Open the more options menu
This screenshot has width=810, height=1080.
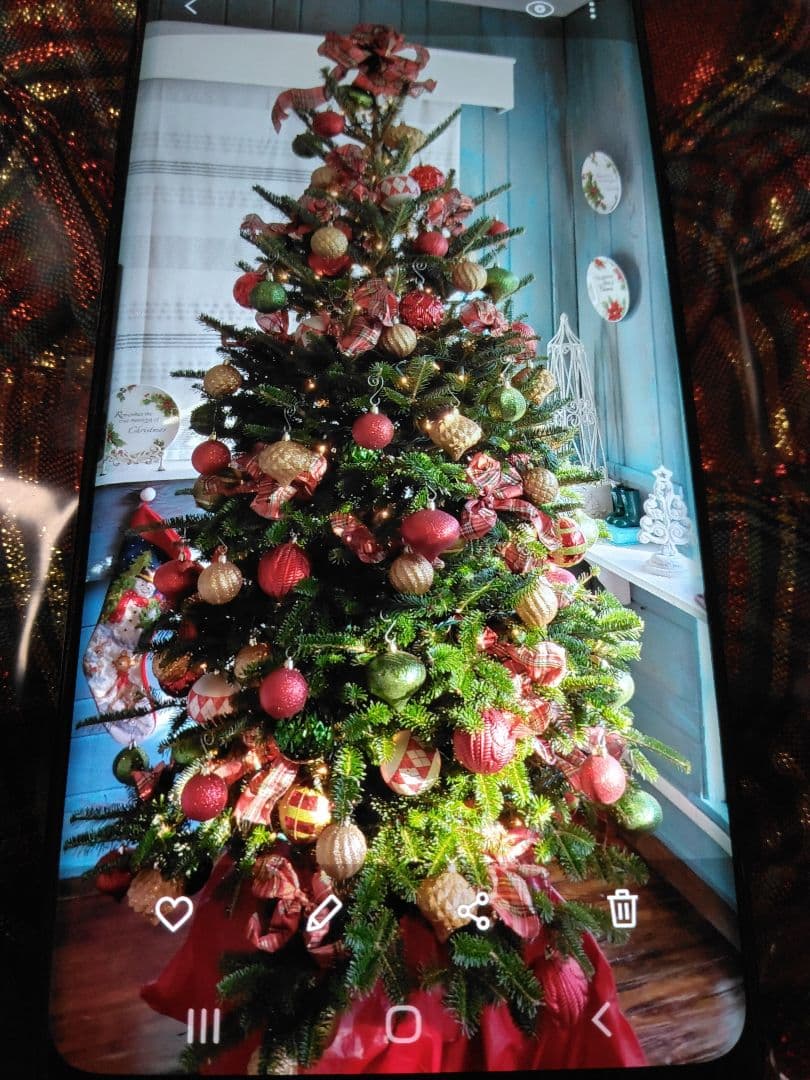point(591,8)
